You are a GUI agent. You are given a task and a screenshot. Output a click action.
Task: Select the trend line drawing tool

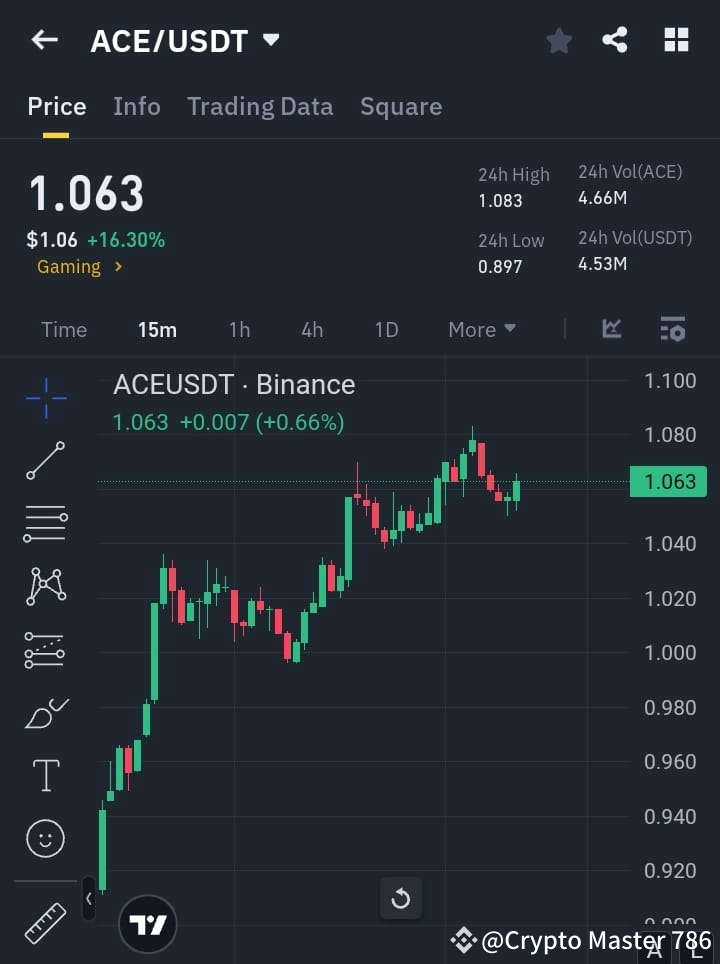pyautogui.click(x=45, y=461)
